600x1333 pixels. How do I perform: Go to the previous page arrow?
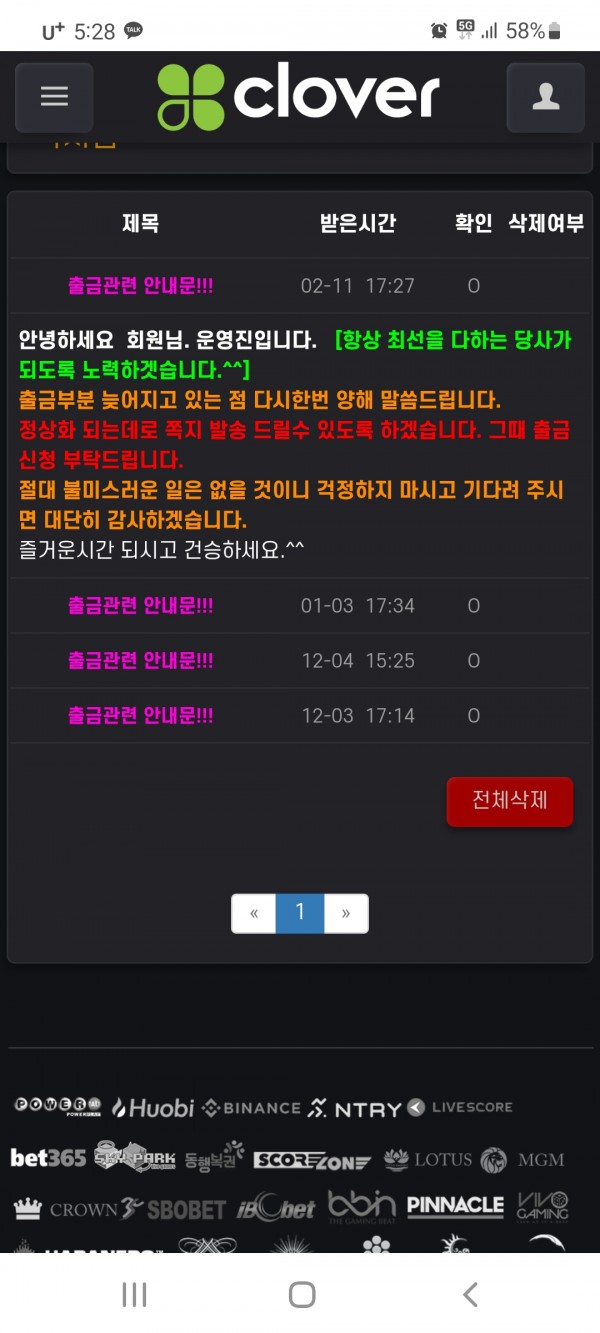[x=254, y=913]
